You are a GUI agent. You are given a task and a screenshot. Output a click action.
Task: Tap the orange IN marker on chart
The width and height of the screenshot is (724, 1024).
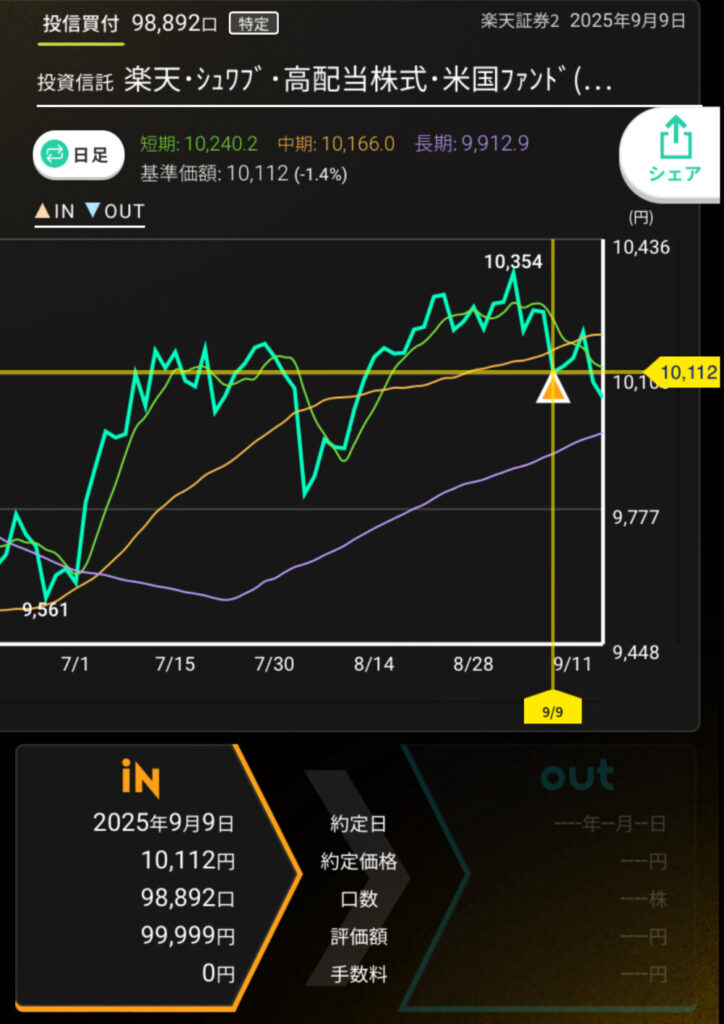pos(552,387)
